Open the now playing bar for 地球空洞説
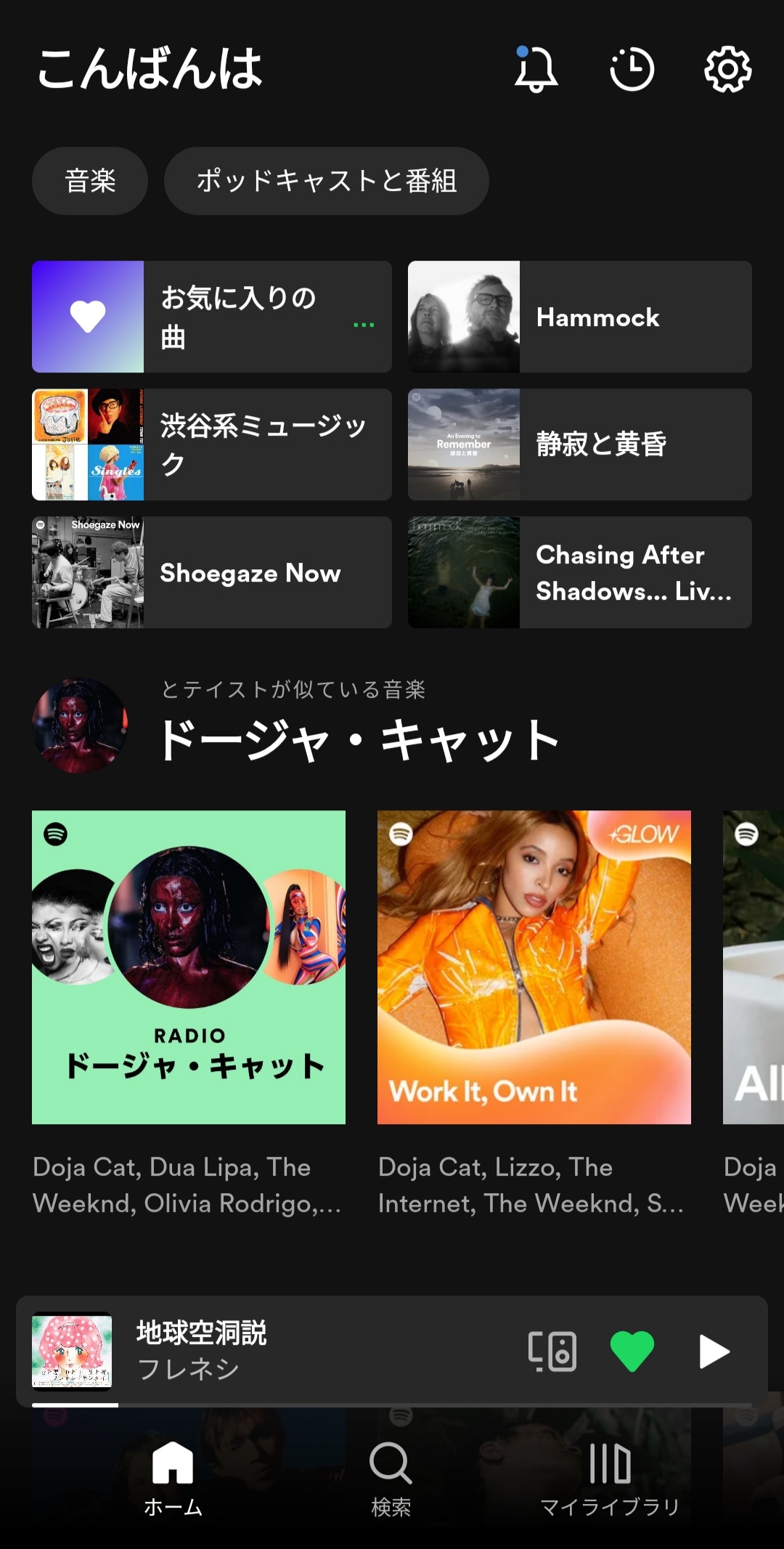The width and height of the screenshot is (784, 1549). (392, 1351)
